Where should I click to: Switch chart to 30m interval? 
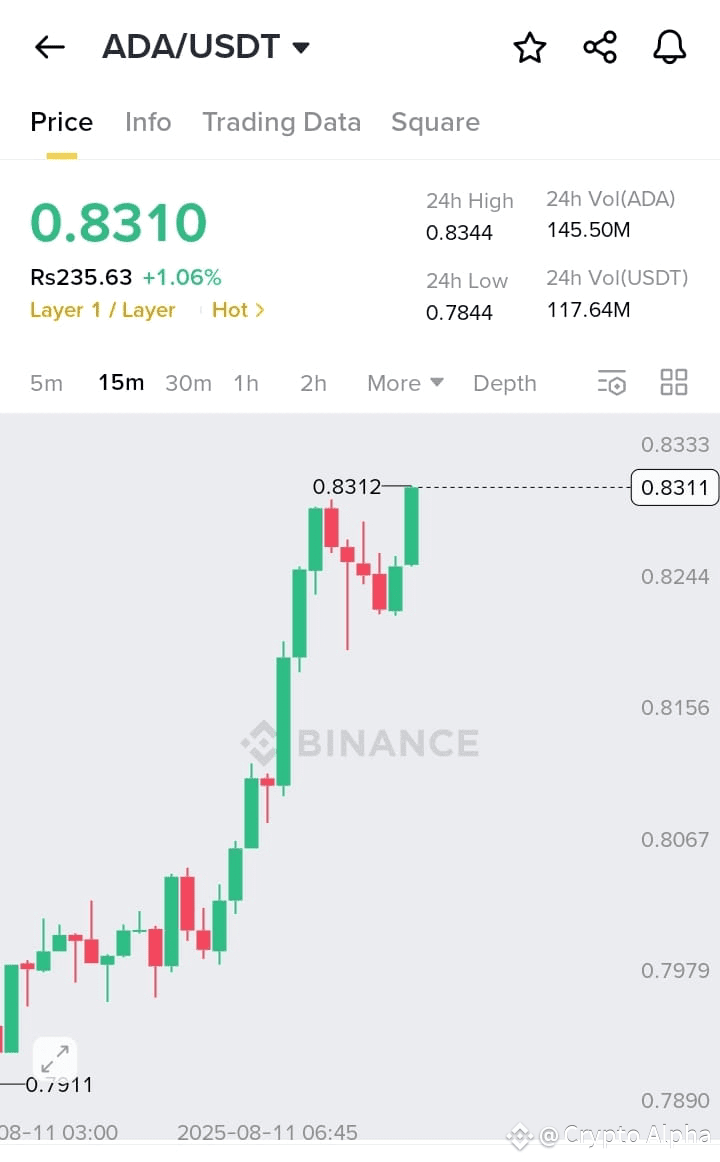tap(188, 383)
